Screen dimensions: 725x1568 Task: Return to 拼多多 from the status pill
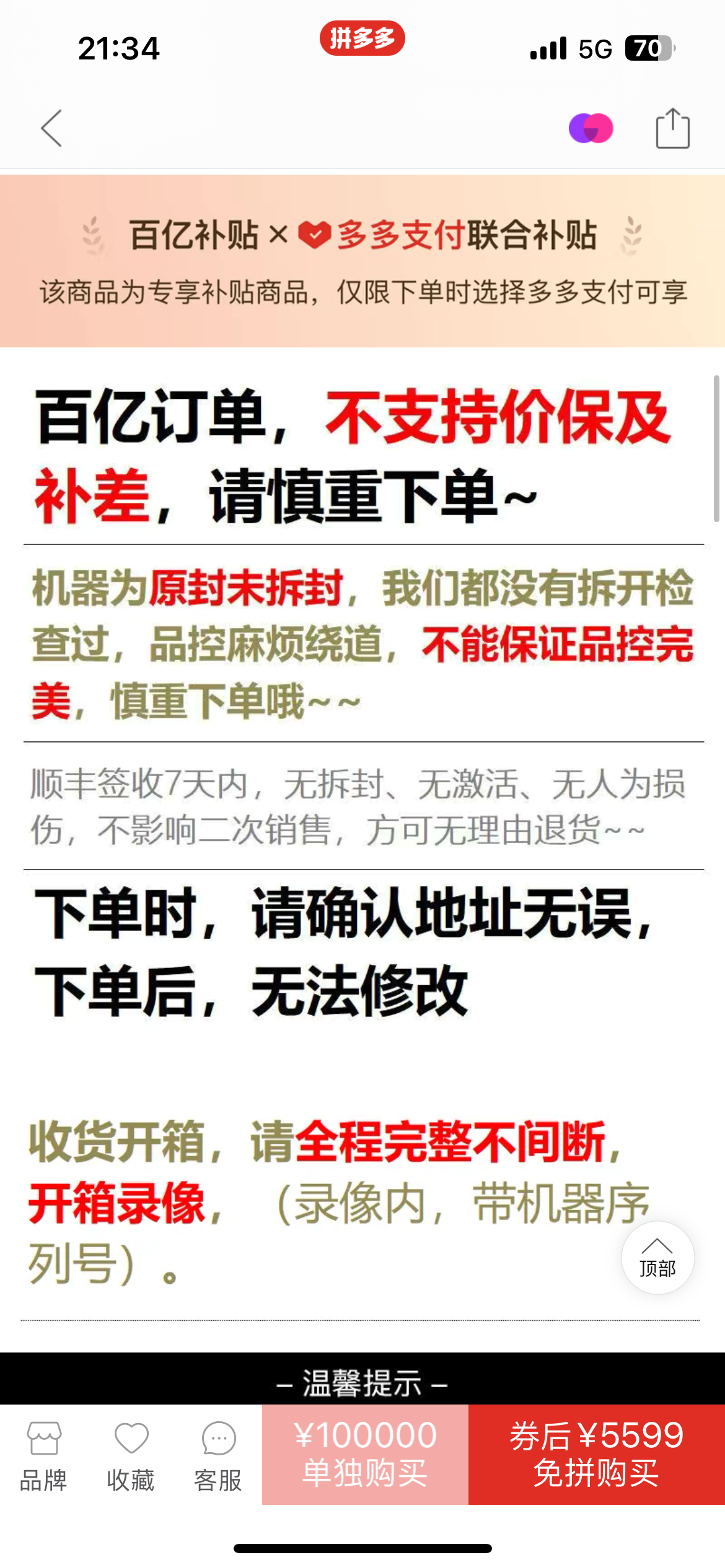pyautogui.click(x=362, y=38)
